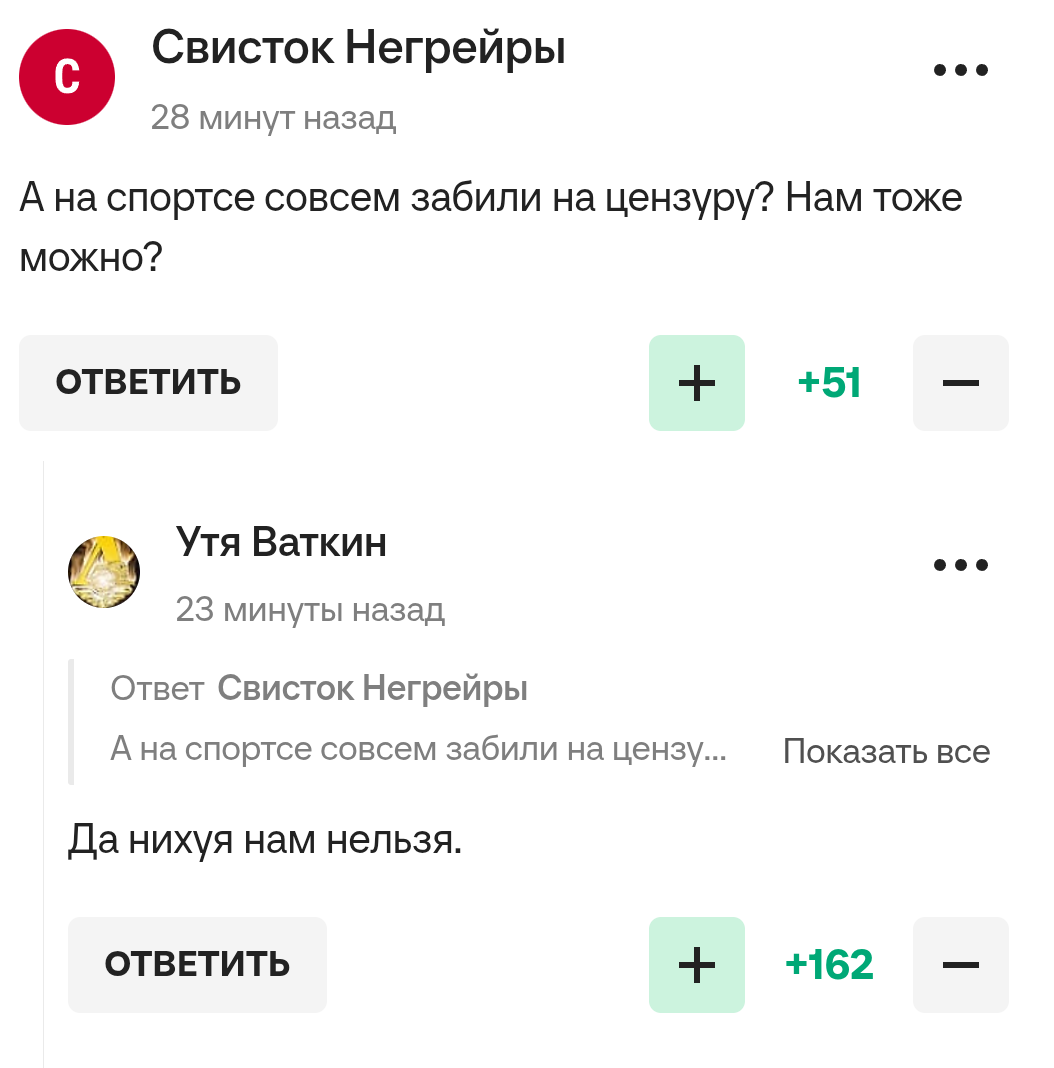This screenshot has width=1054, height=1068.
Task: Downvote Утя Ваткин's comment
Action: (960, 965)
